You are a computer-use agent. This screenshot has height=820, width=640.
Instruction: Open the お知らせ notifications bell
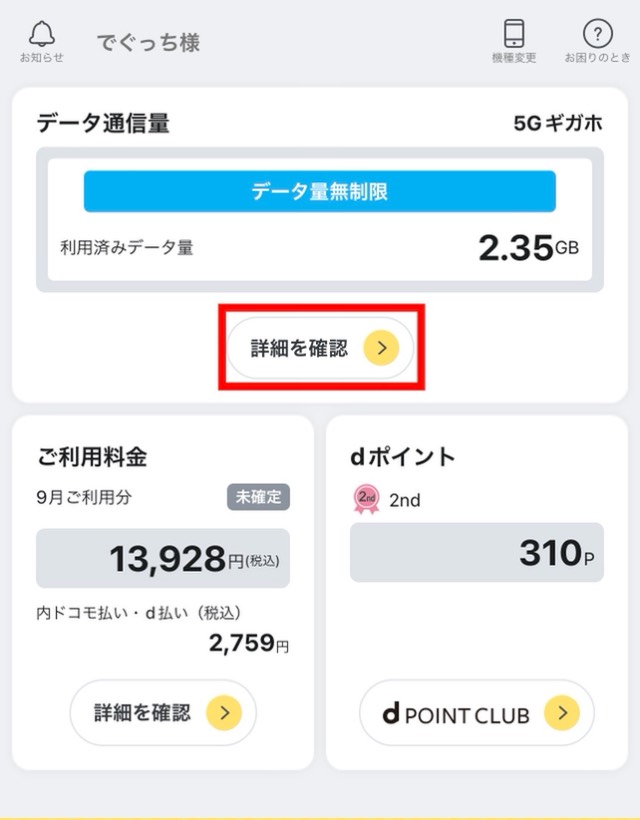(x=41, y=41)
